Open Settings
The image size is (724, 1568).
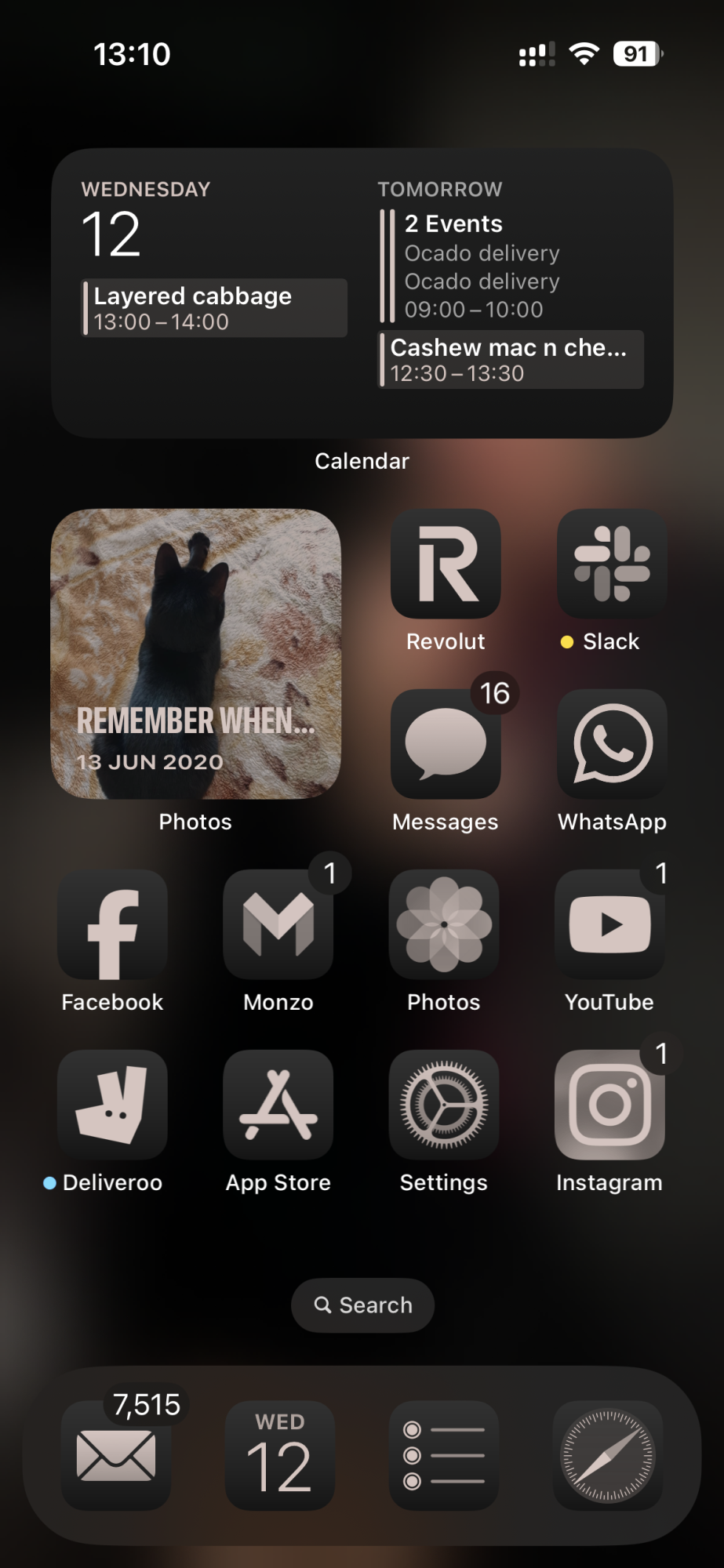(x=444, y=1105)
